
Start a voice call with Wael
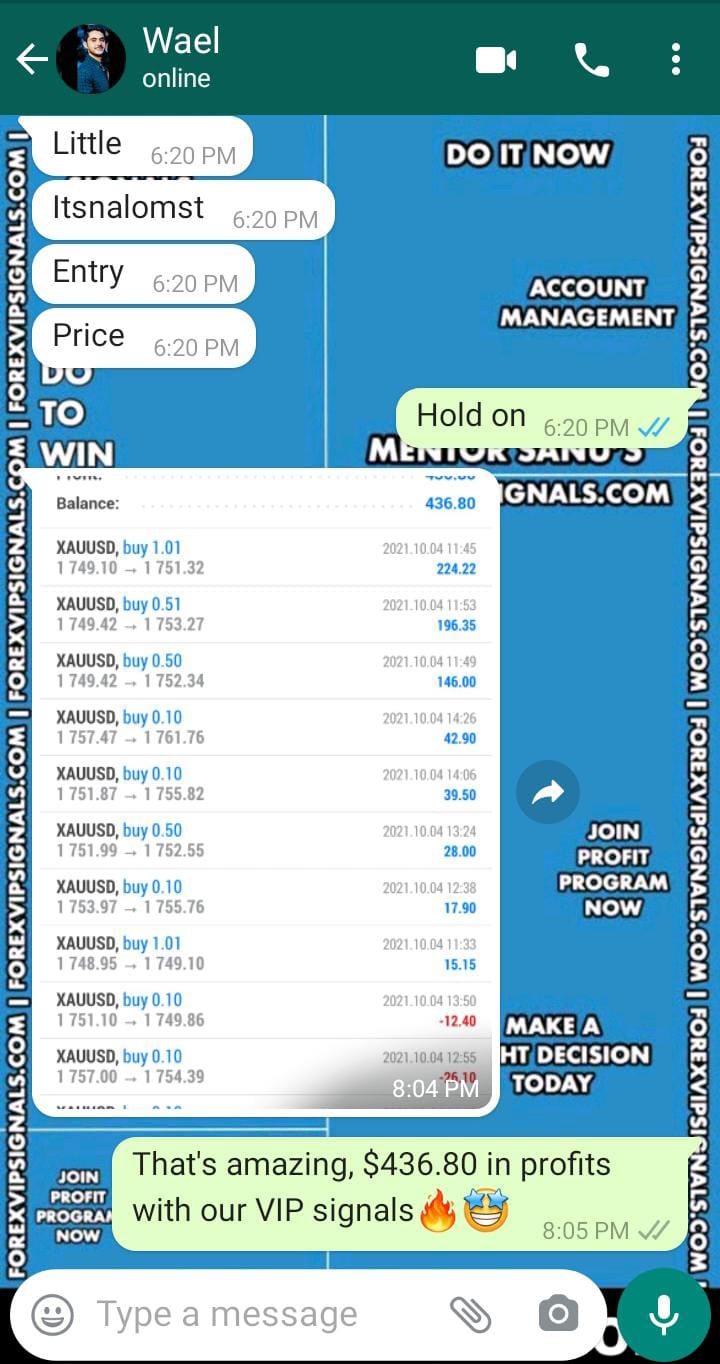(x=591, y=60)
